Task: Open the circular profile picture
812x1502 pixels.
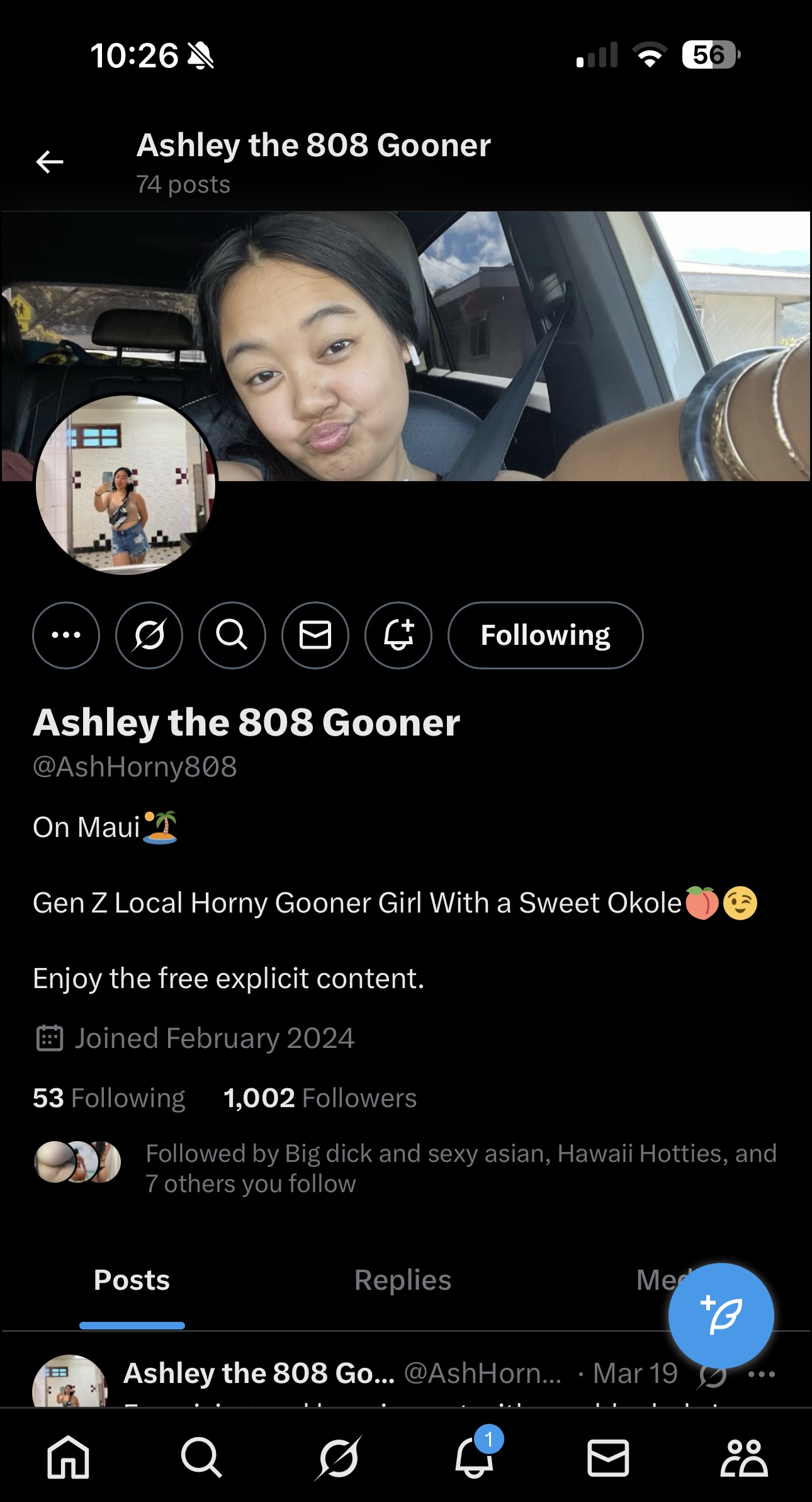Action: click(x=126, y=484)
